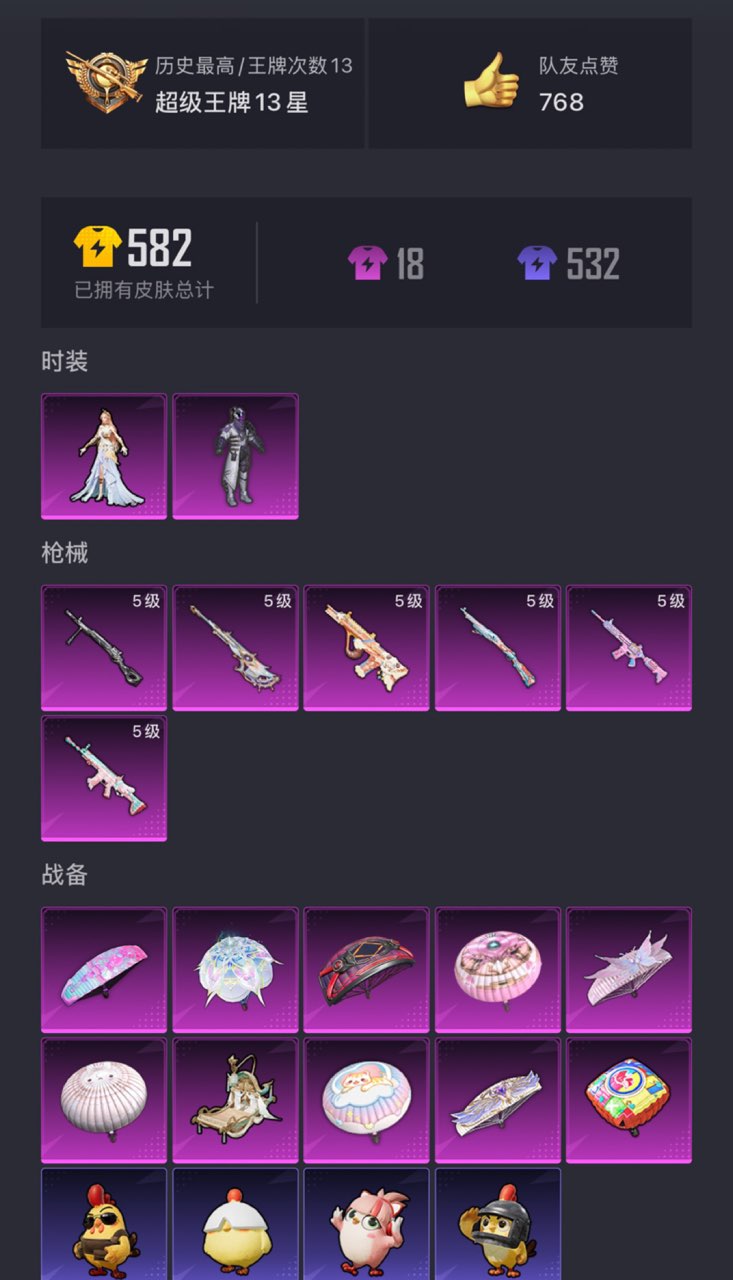View the chick with sunglasses item
Screen dimensions: 733x1280
tap(104, 1226)
